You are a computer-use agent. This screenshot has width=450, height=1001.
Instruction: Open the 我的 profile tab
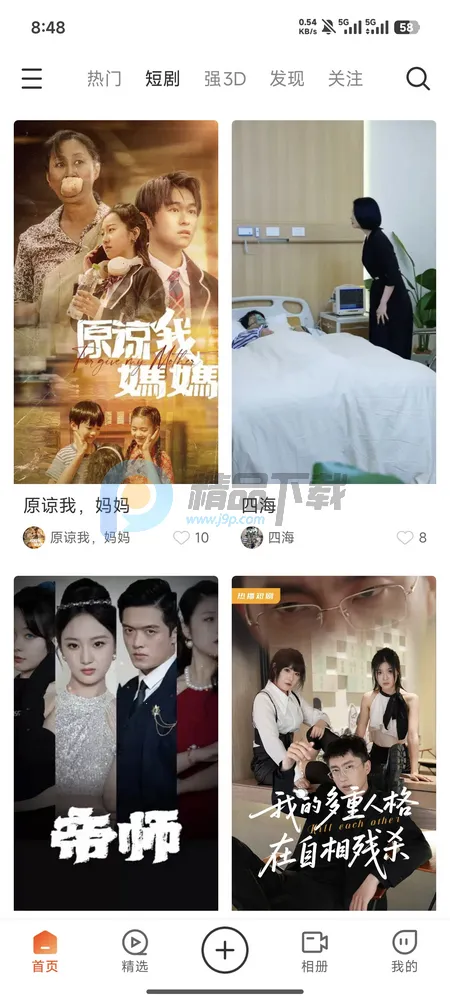pos(405,951)
